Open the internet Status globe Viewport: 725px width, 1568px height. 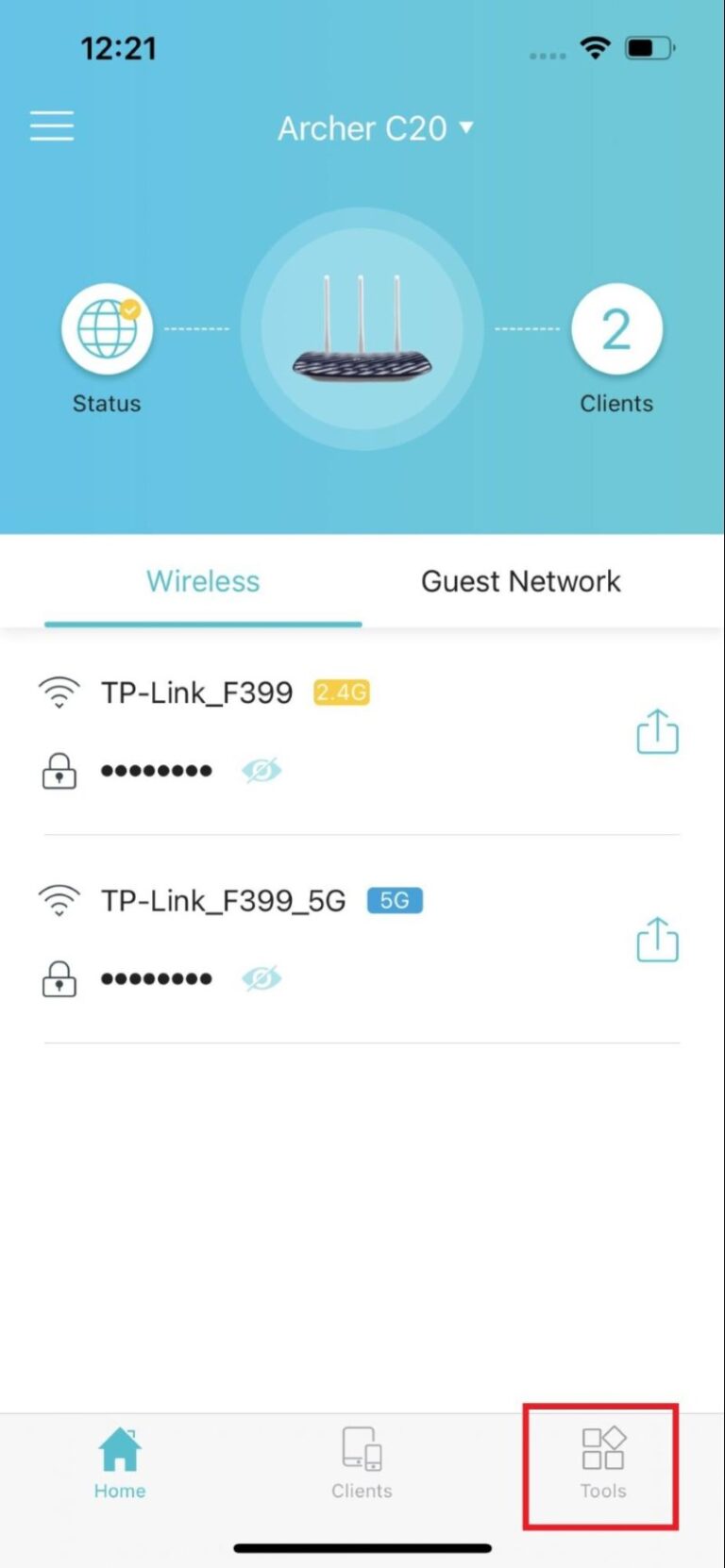pos(107,329)
